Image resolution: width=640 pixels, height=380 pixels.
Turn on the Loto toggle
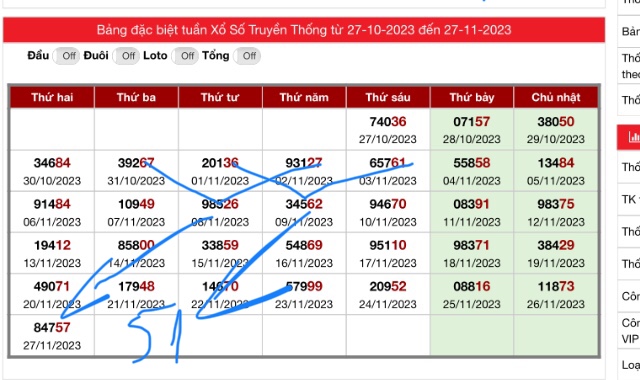(x=185, y=56)
